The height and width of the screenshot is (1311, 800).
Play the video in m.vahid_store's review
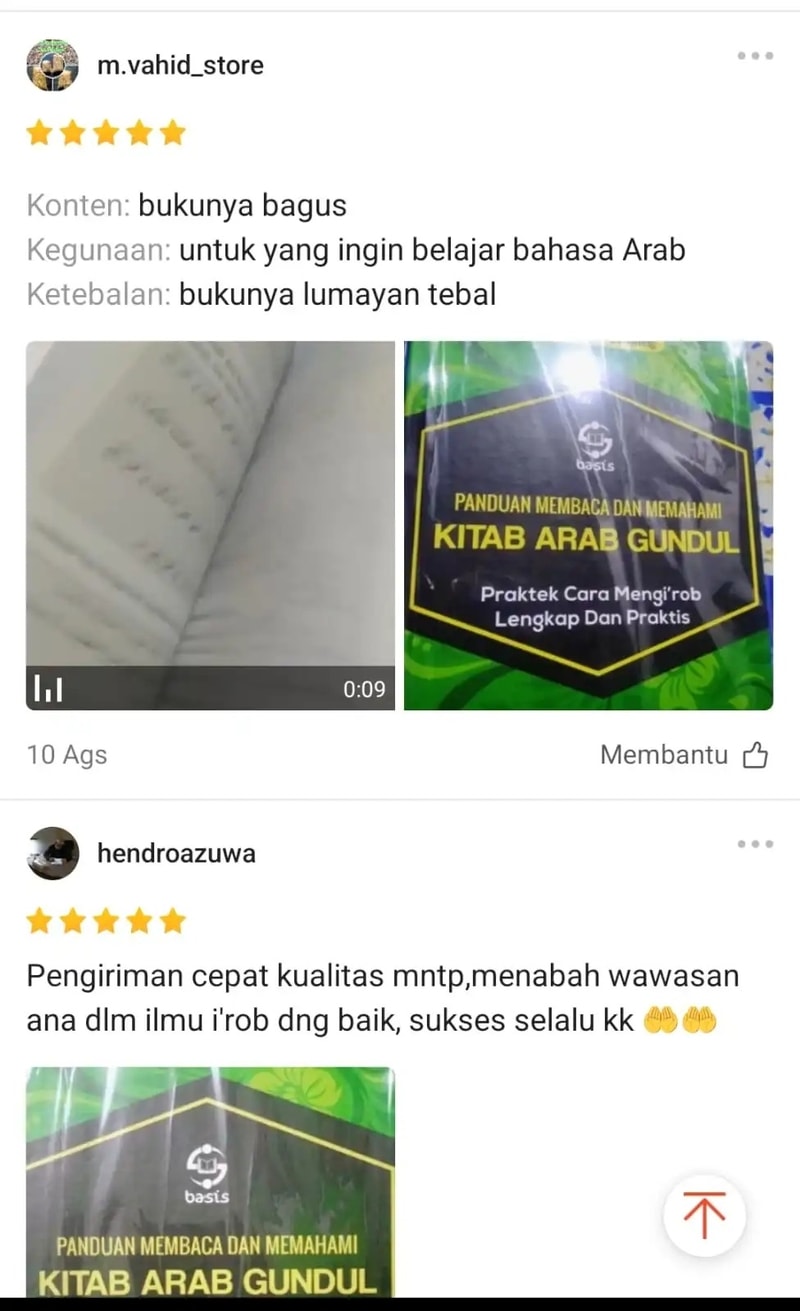tap(210, 525)
